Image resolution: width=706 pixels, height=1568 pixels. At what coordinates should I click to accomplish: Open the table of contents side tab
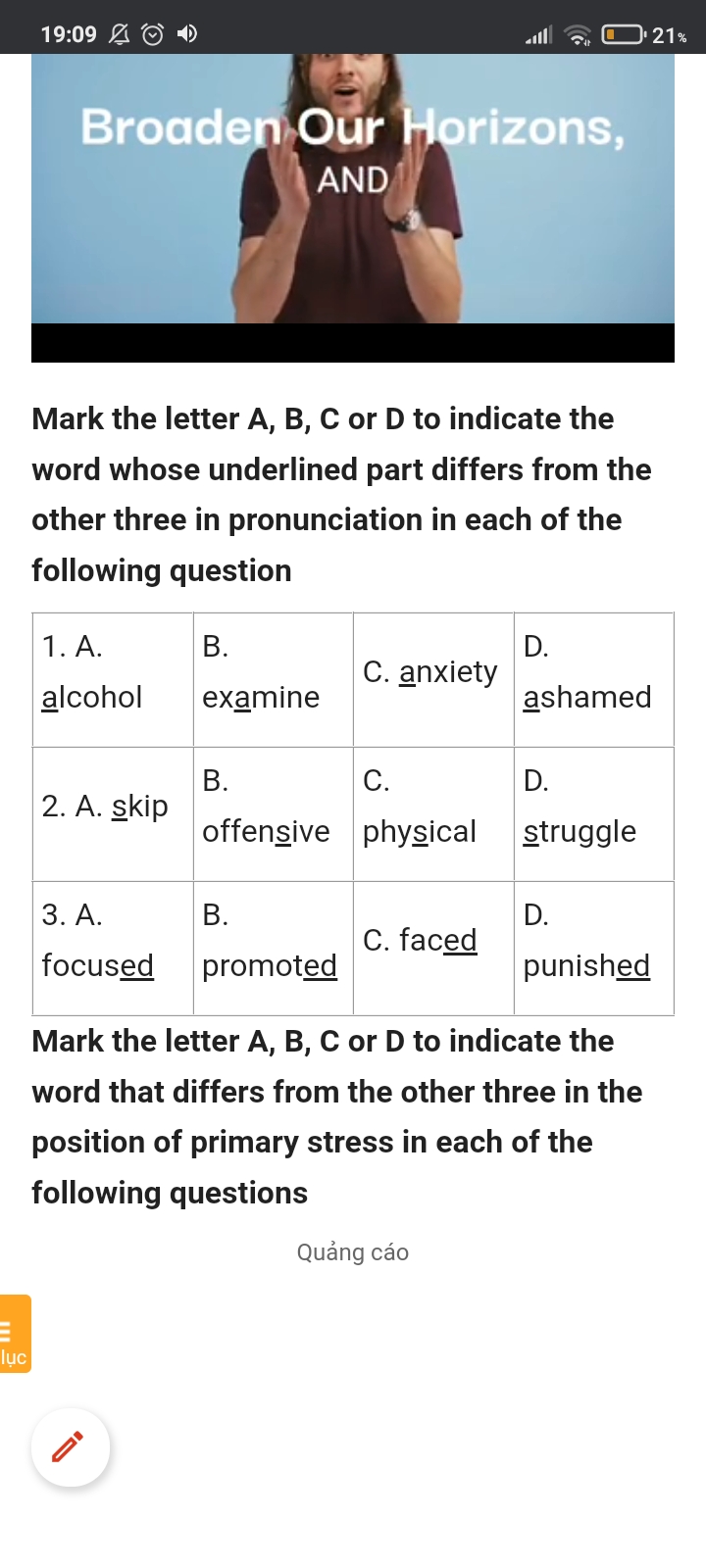(14, 1334)
